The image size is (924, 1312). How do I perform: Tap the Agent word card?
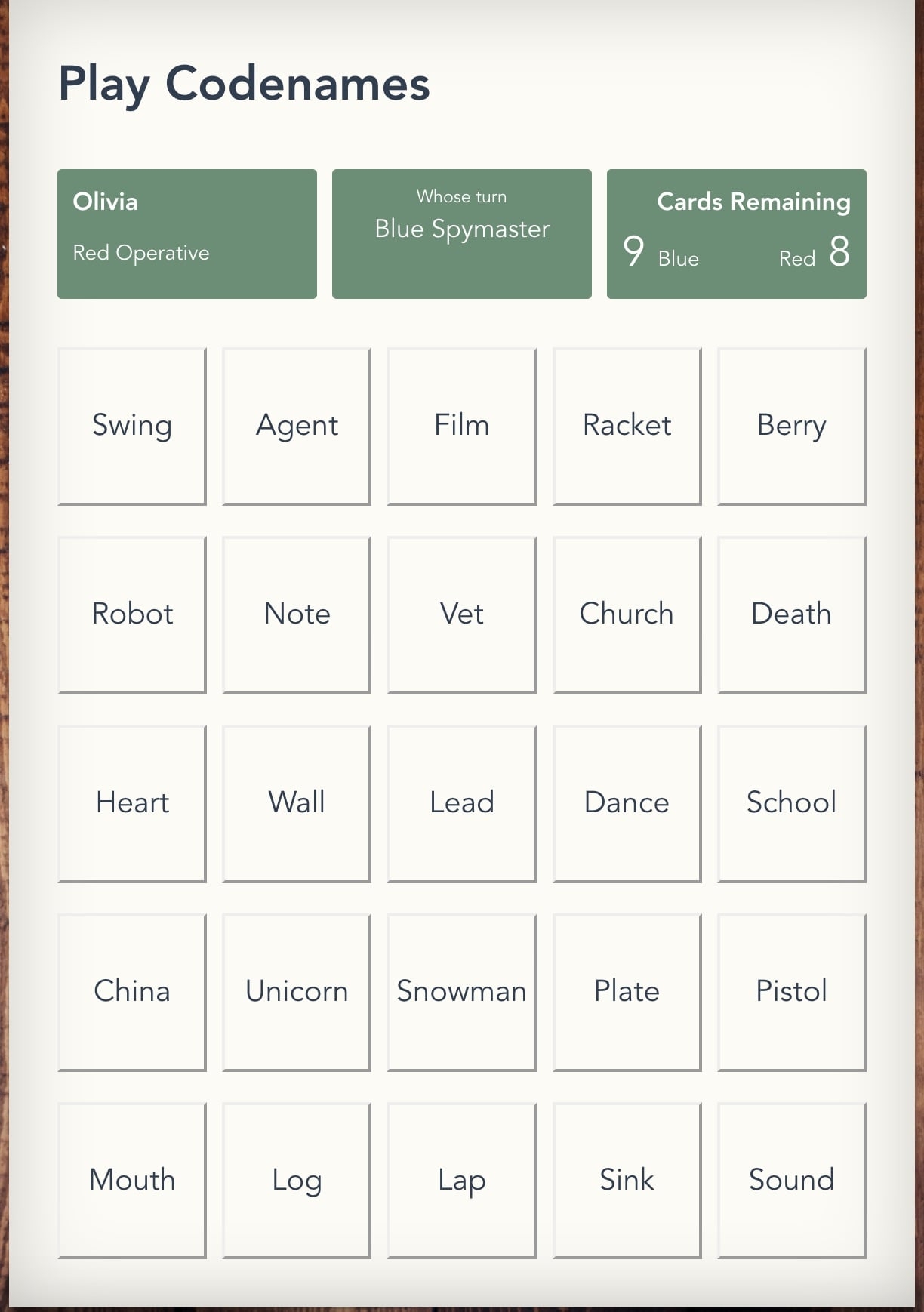point(297,426)
